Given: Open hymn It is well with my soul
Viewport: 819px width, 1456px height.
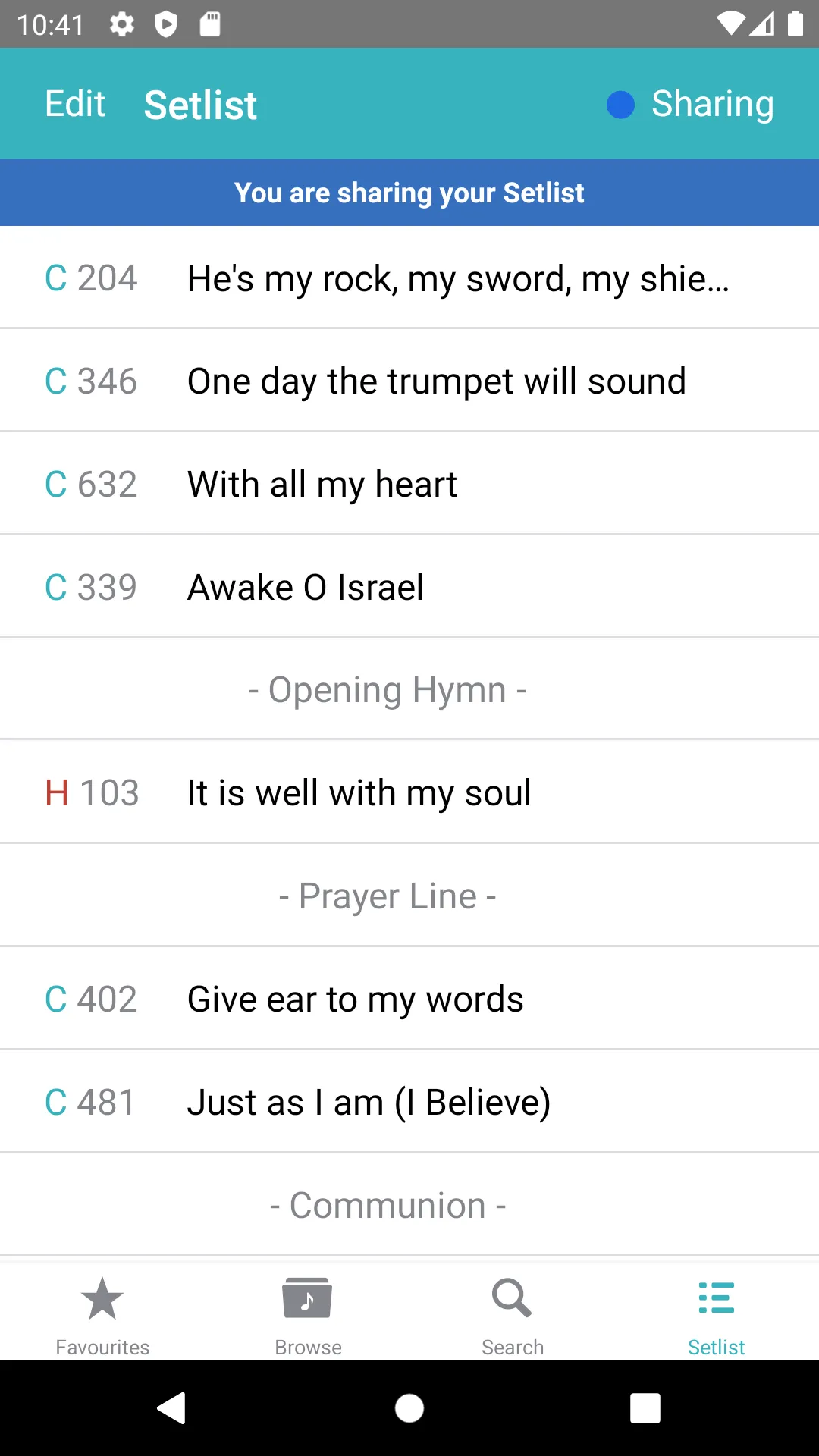Looking at the screenshot, I should pos(409,792).
